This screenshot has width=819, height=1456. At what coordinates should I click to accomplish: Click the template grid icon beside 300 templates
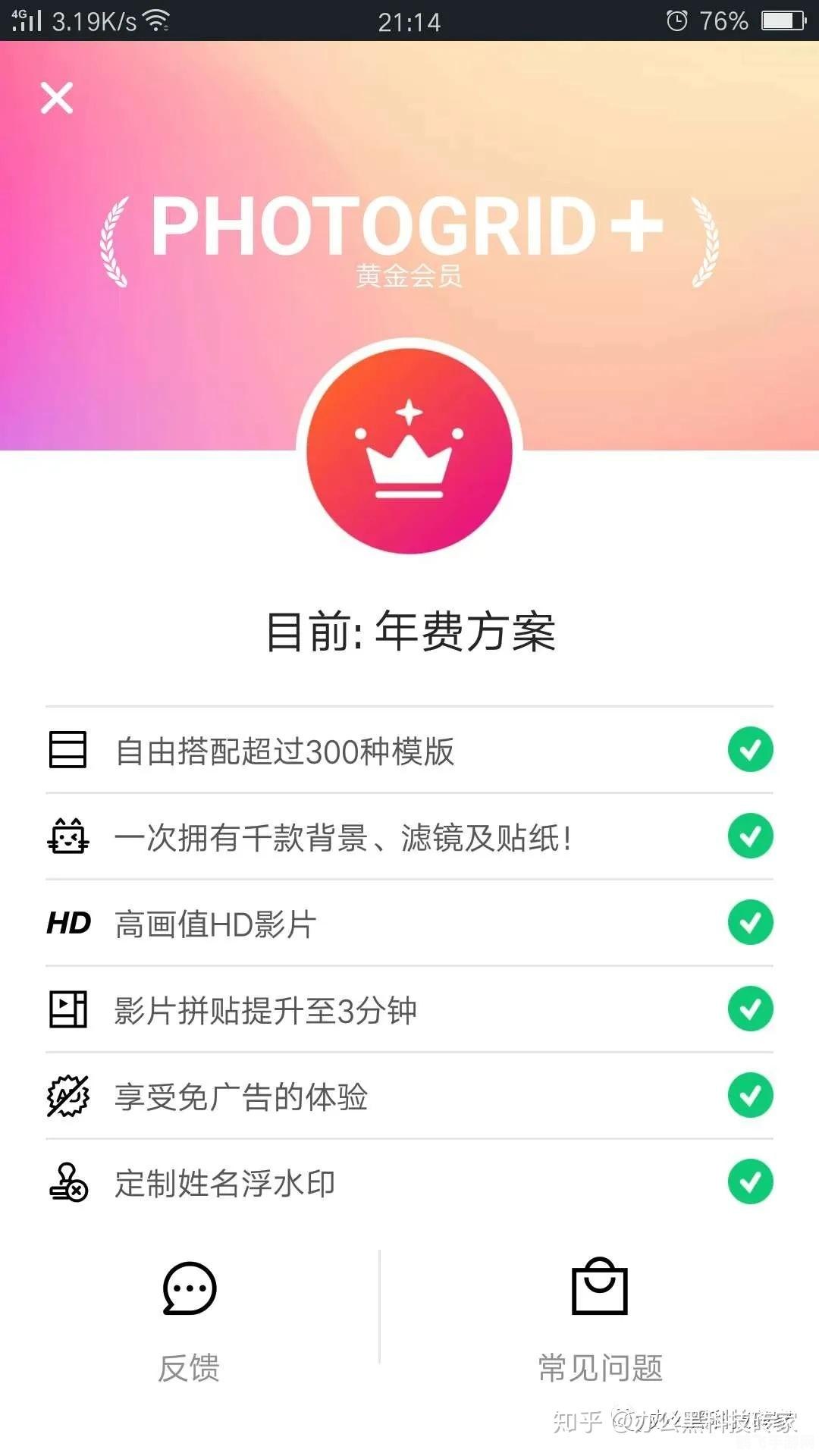coord(68,751)
